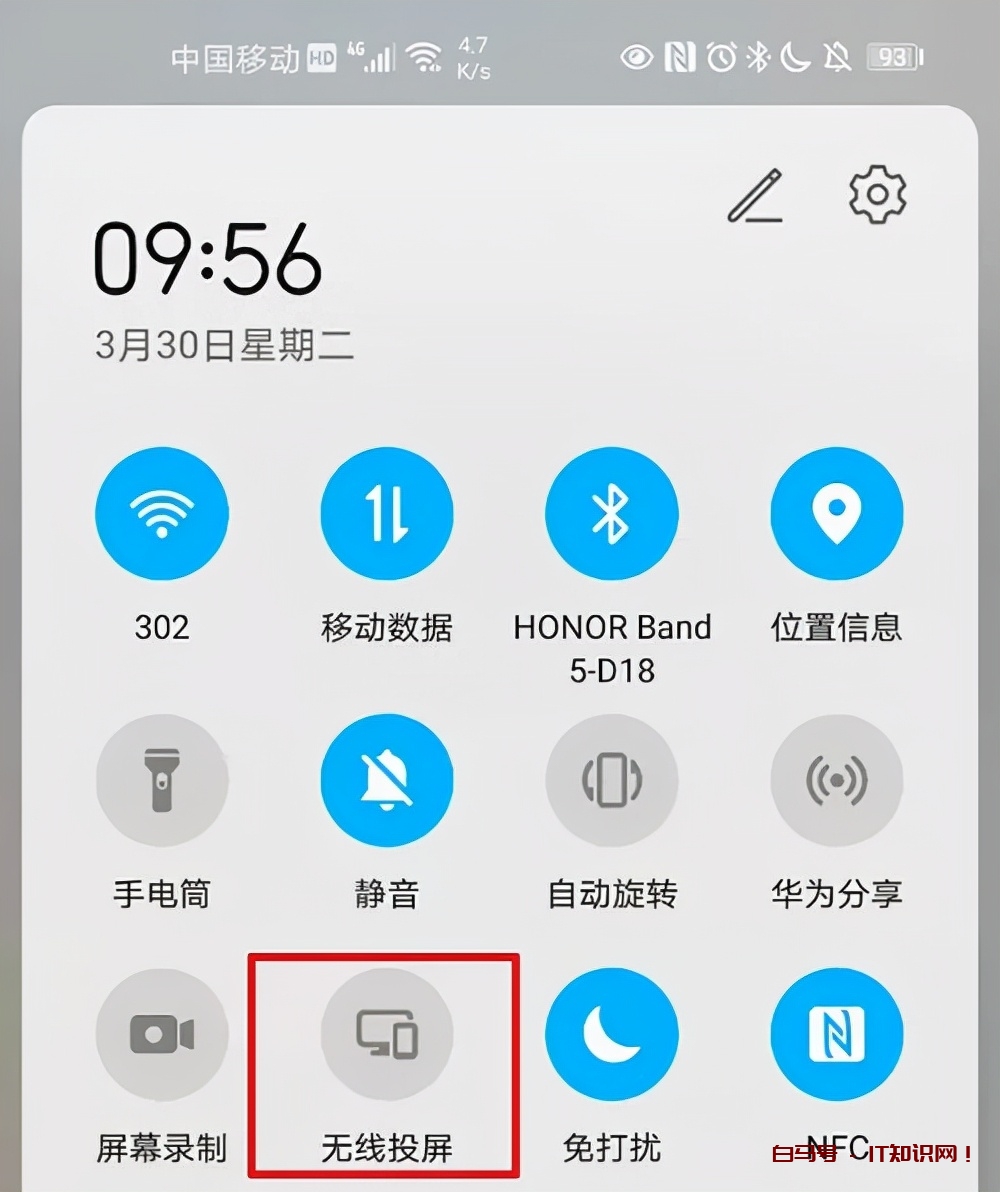
Task: Turn off 免打扰 do not disturb
Action: 611,1035
